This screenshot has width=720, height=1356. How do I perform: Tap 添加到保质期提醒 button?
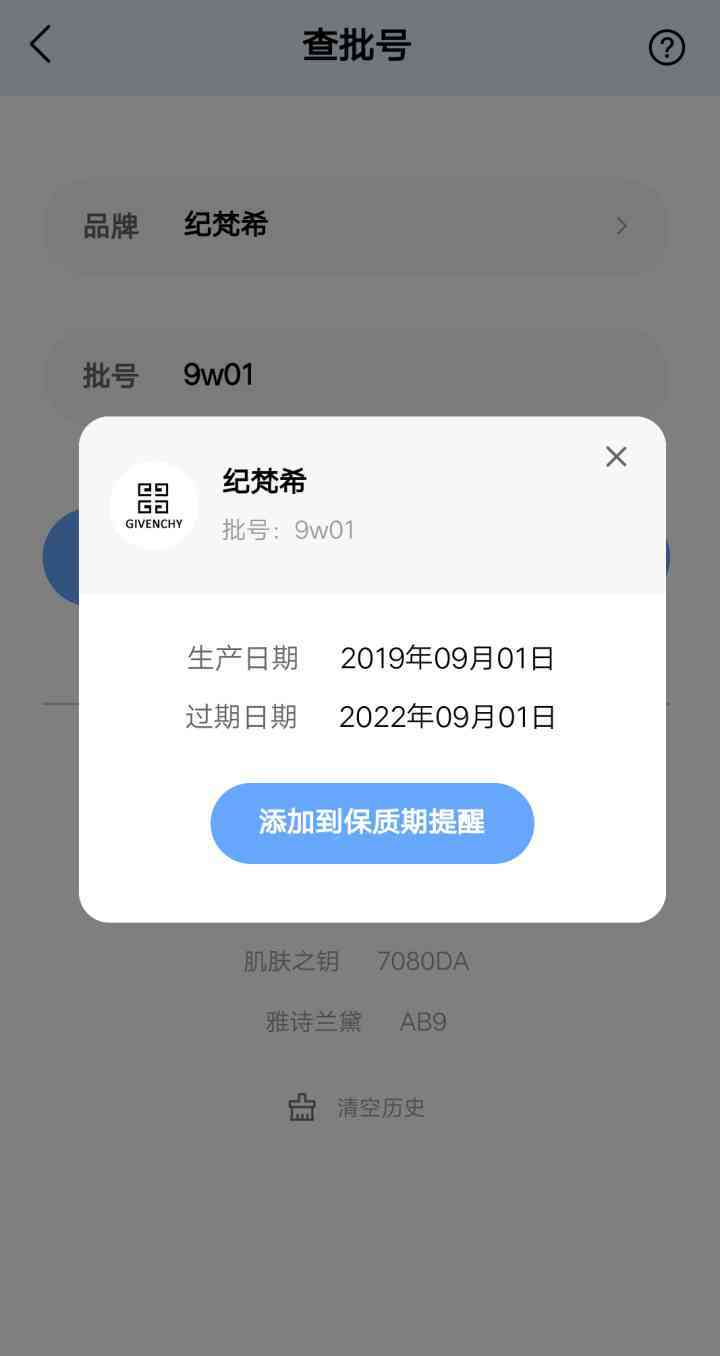point(372,823)
